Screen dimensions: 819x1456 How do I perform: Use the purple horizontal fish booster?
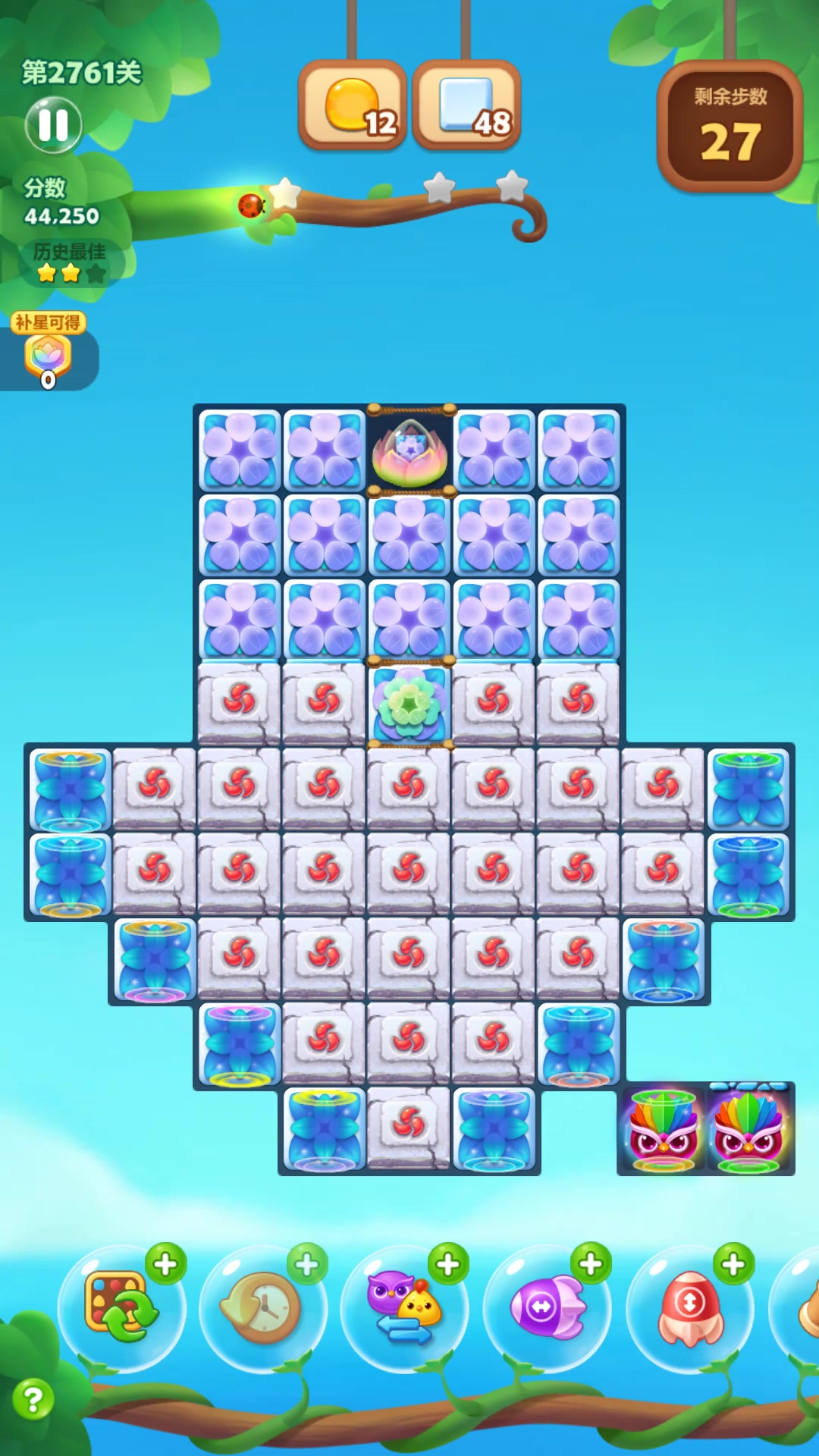click(x=546, y=1307)
